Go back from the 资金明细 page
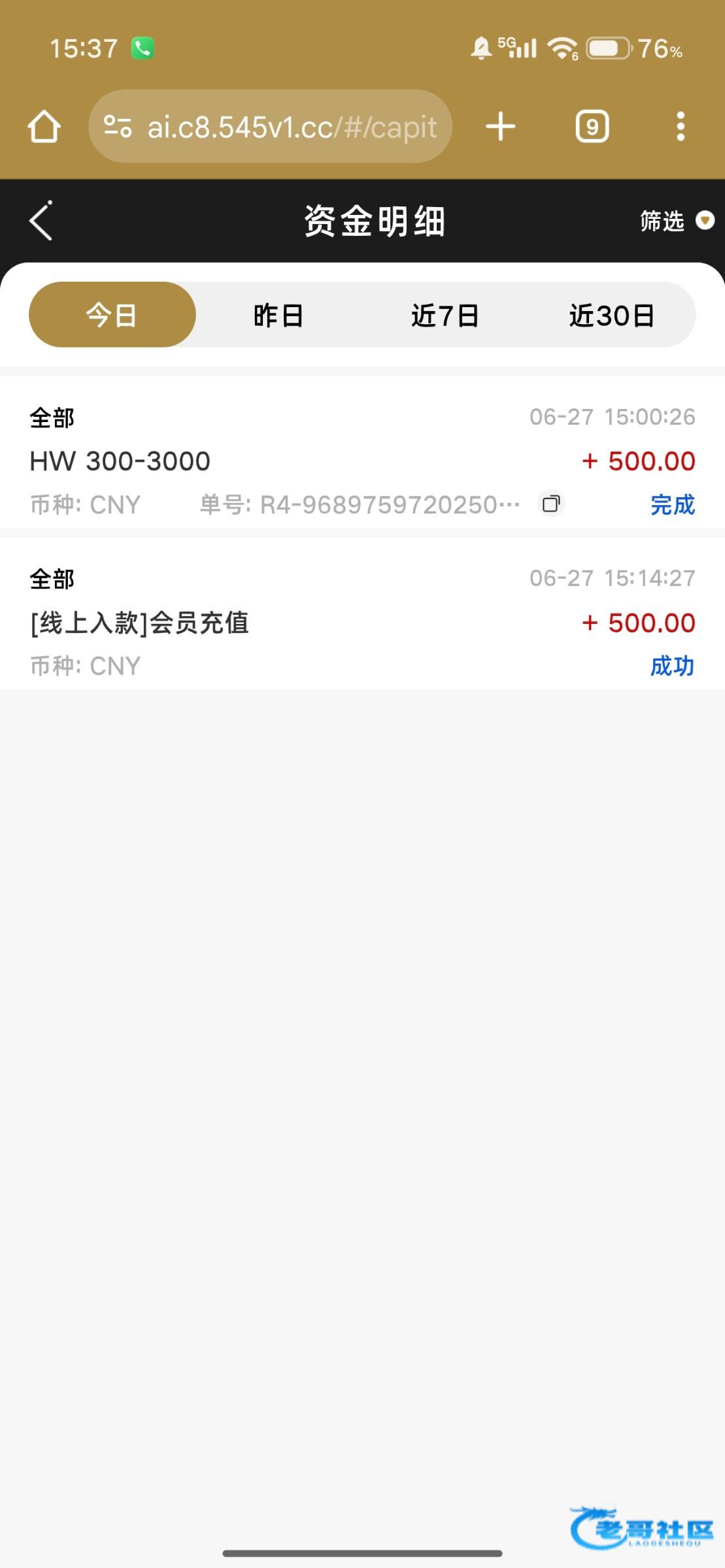This screenshot has height=1568, width=725. point(41,221)
